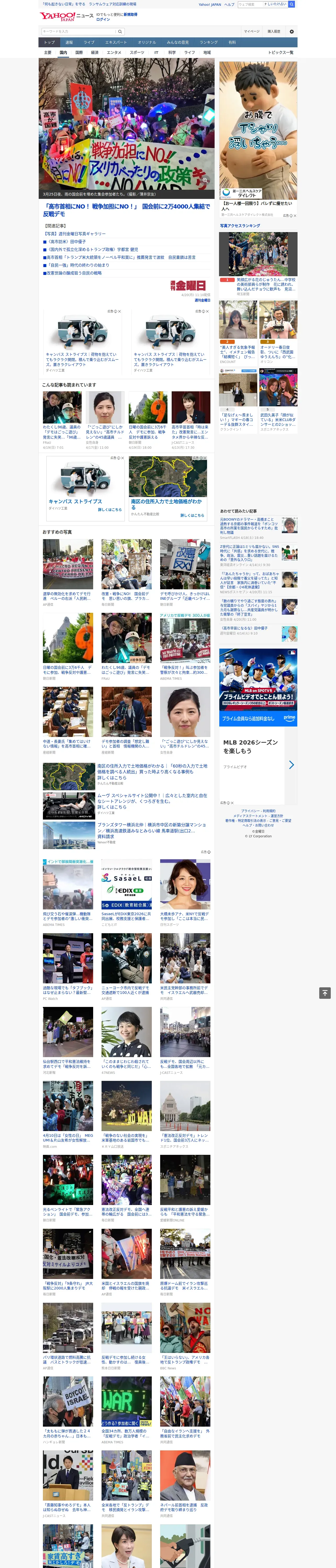The width and height of the screenshot is (336, 1568).
Task: Open the 写真アクセスランキング number 1 photo
Action: pos(259,254)
